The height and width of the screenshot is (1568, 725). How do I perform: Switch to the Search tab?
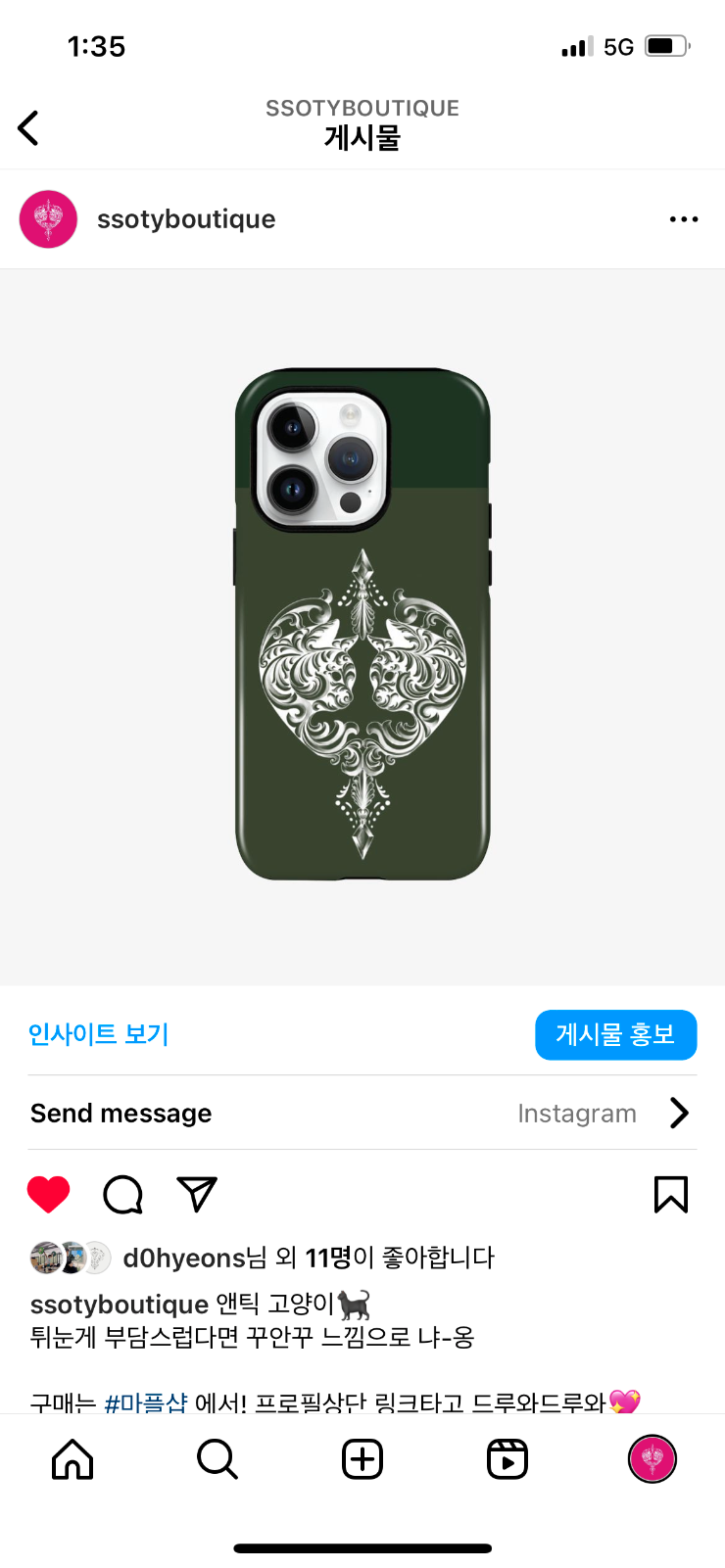click(x=217, y=1459)
